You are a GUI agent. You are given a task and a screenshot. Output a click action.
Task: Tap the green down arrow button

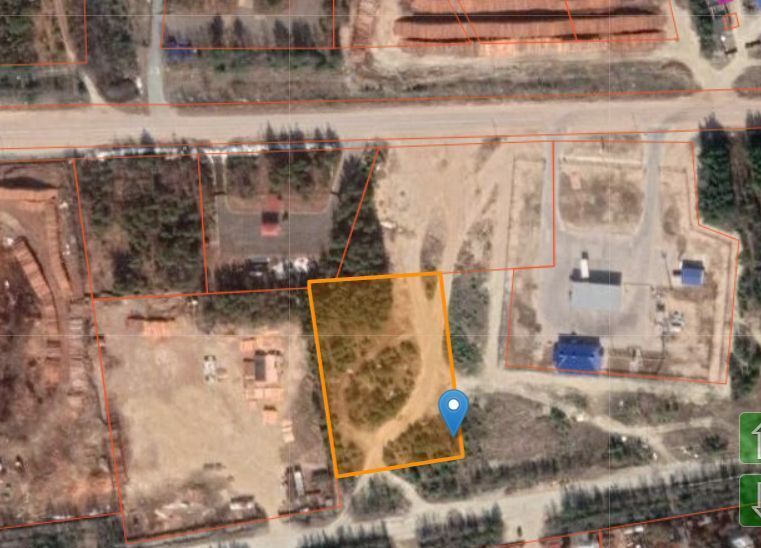[751, 500]
